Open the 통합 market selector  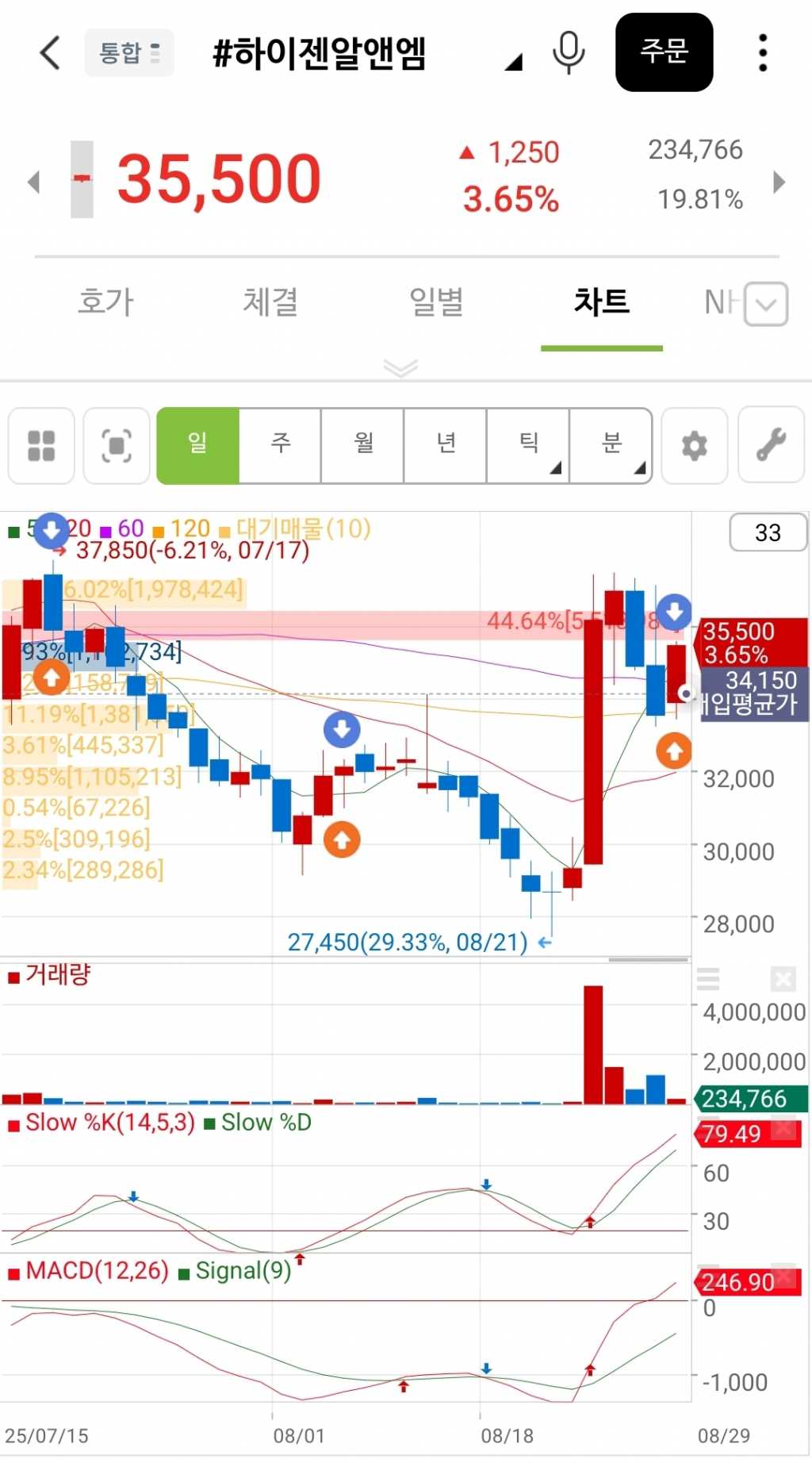(x=129, y=53)
